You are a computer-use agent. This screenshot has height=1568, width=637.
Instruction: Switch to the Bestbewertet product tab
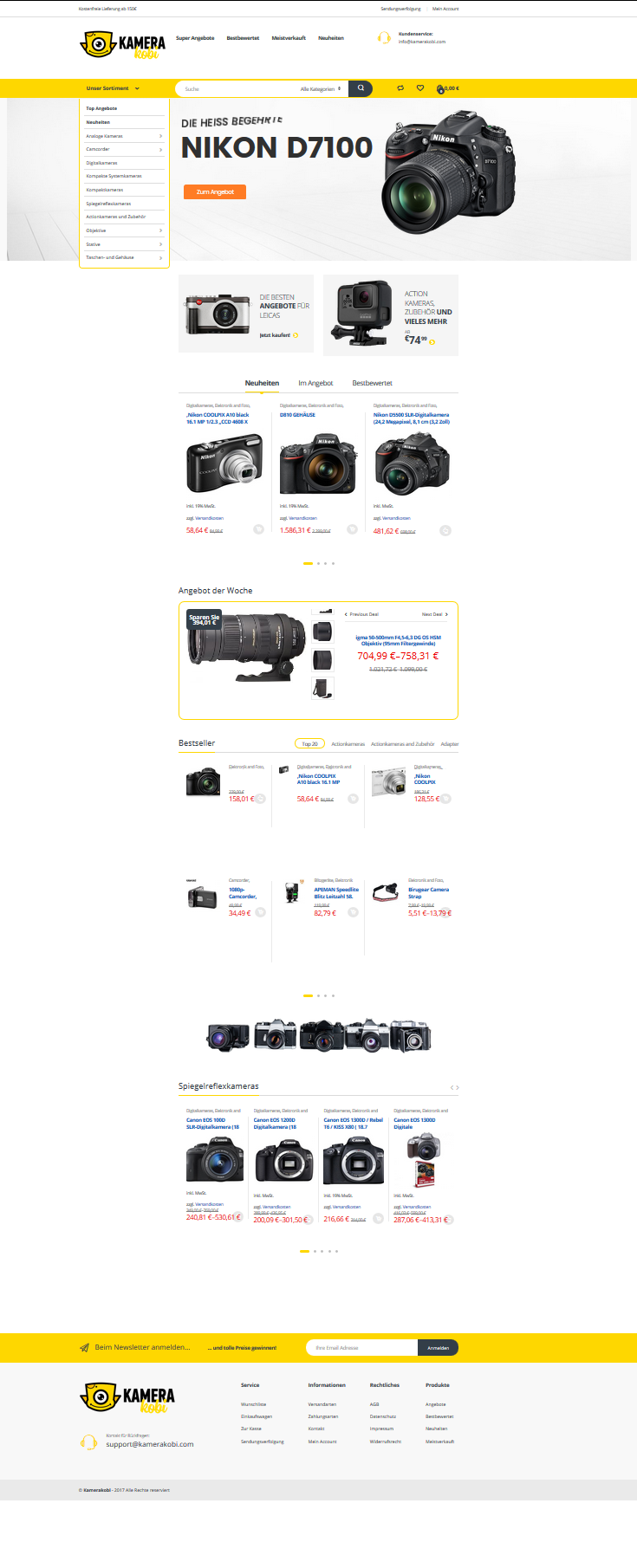(372, 383)
